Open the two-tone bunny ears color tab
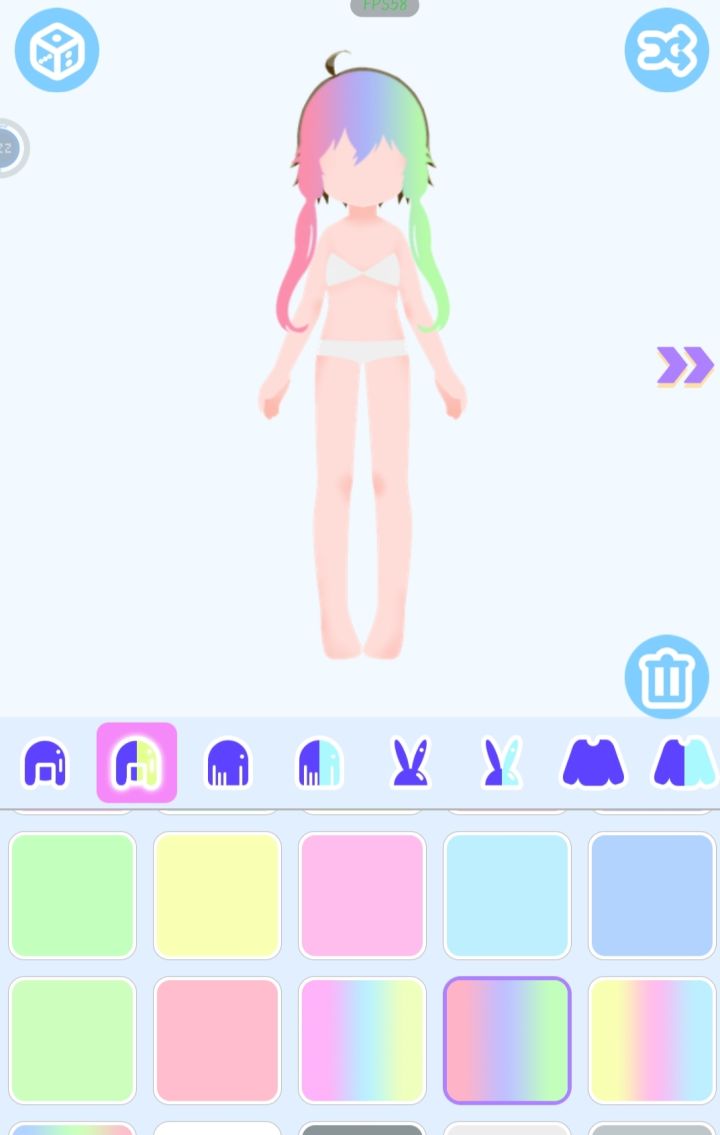 pyautogui.click(x=500, y=763)
